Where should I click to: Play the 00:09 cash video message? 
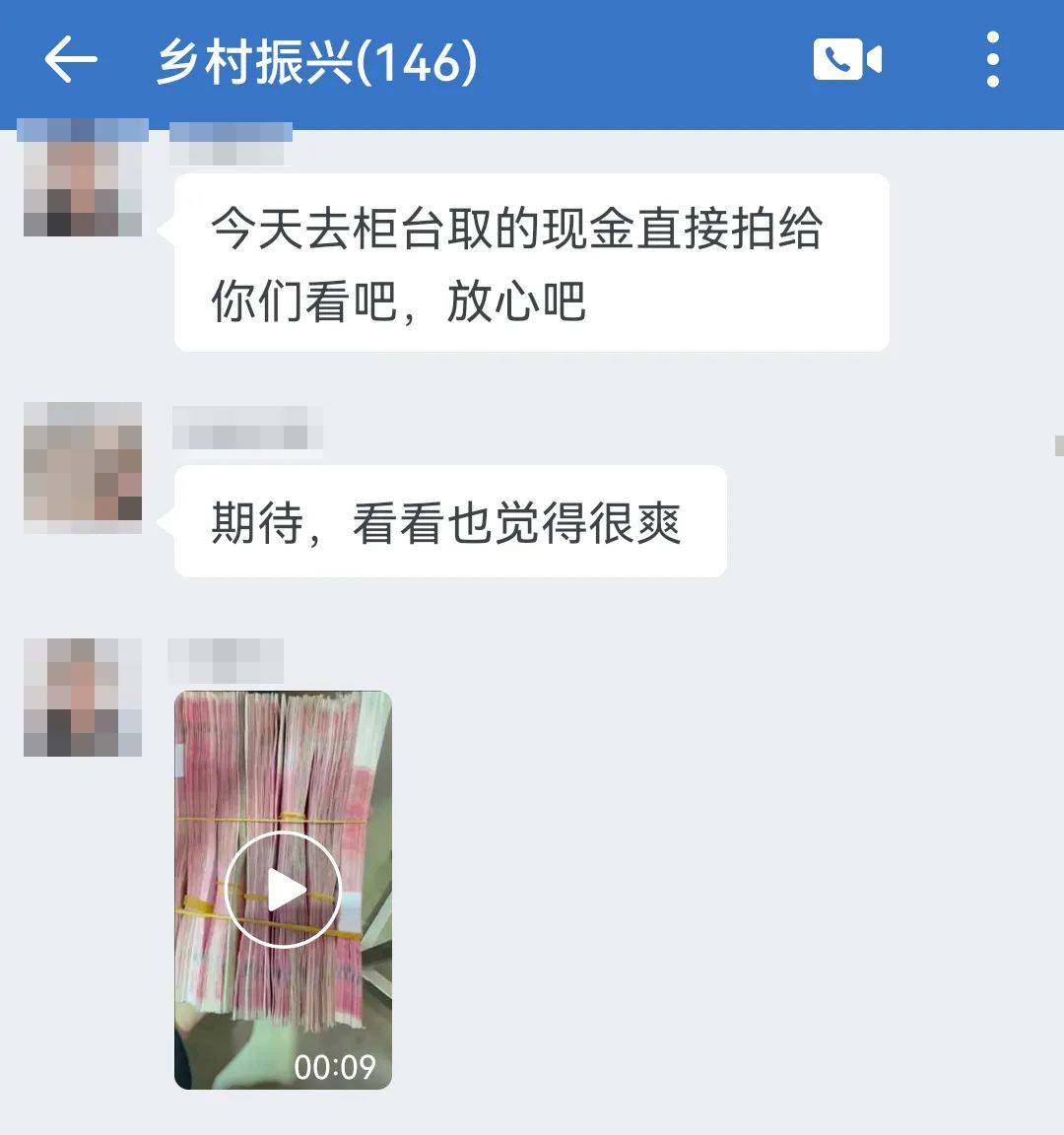tap(283, 890)
